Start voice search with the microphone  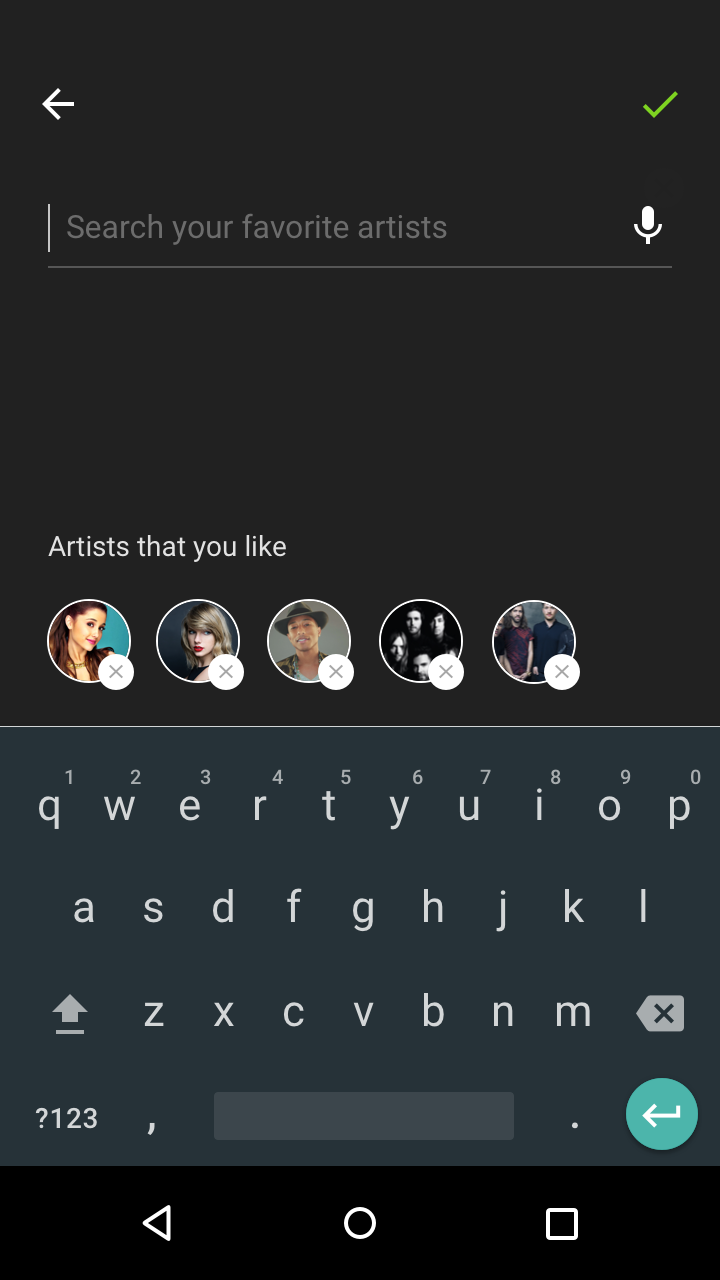648,226
